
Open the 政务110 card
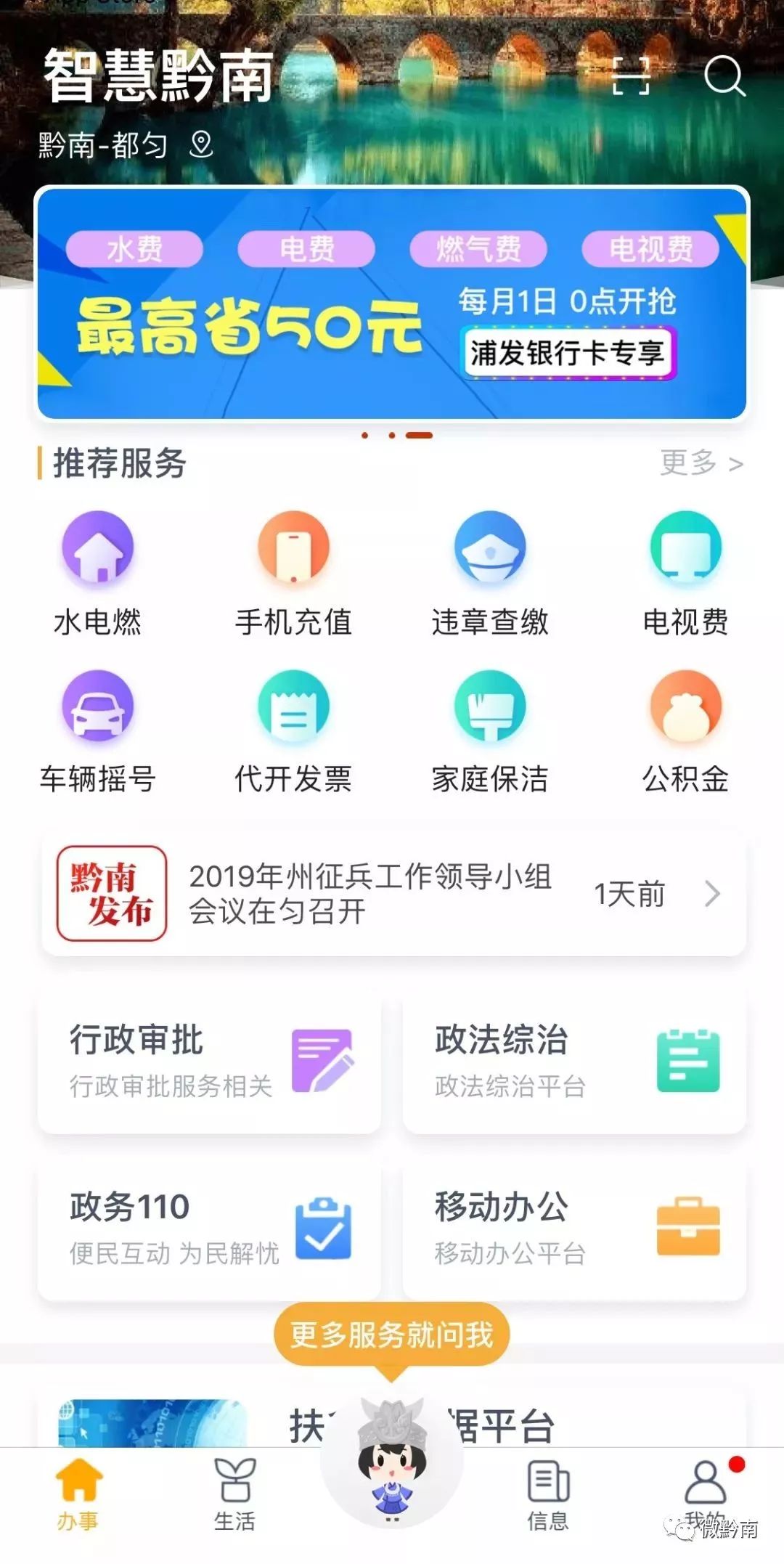[209, 1228]
